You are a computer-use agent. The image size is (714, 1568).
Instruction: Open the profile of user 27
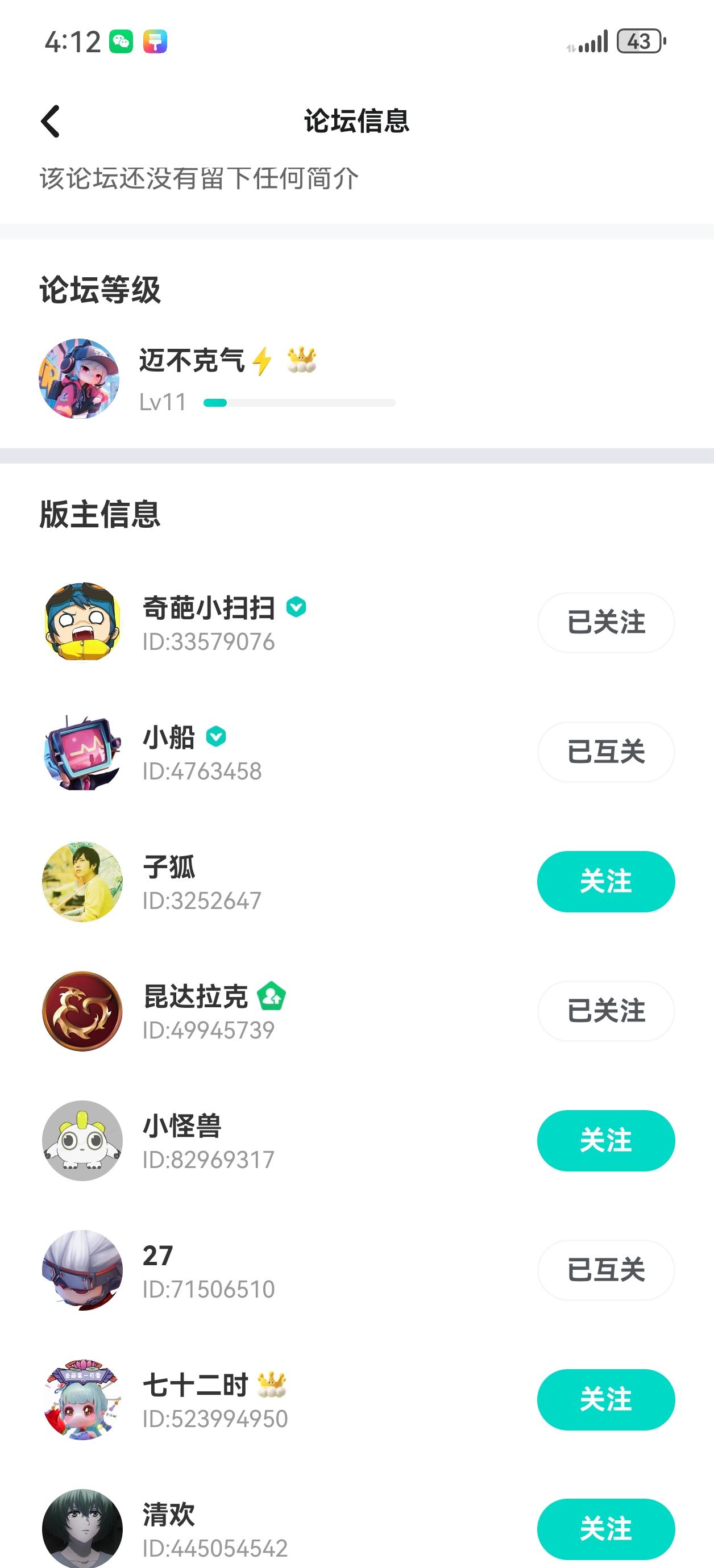pyautogui.click(x=82, y=1270)
